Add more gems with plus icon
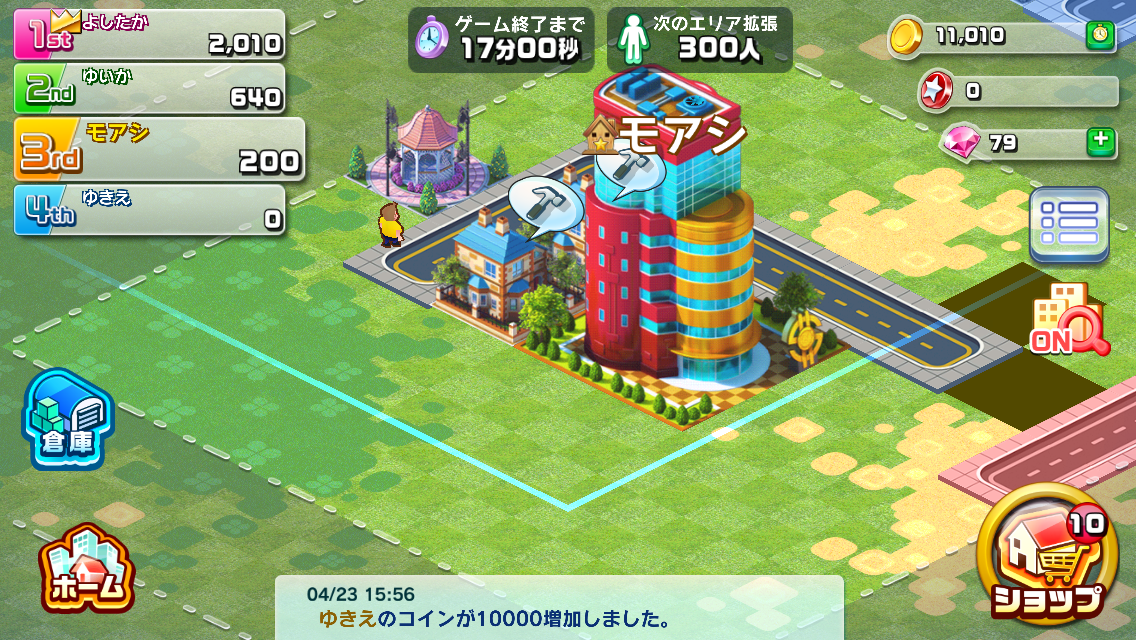This screenshot has height=640, width=1136. pos(1100,142)
